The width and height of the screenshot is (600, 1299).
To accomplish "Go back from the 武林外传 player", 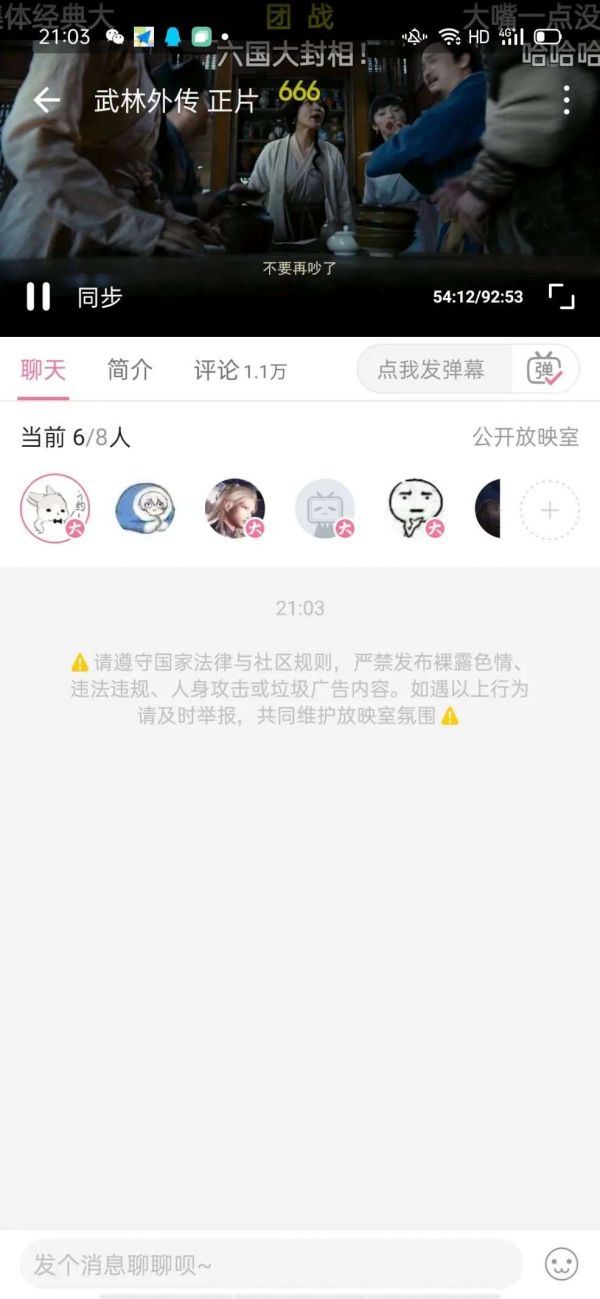I will 46,100.
